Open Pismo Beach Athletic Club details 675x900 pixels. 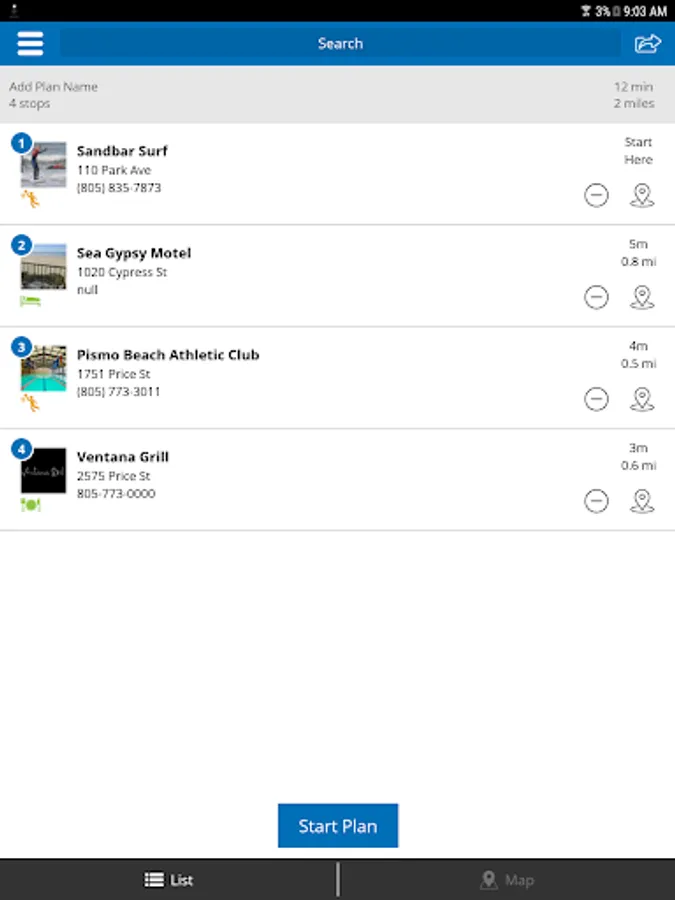[168, 356]
